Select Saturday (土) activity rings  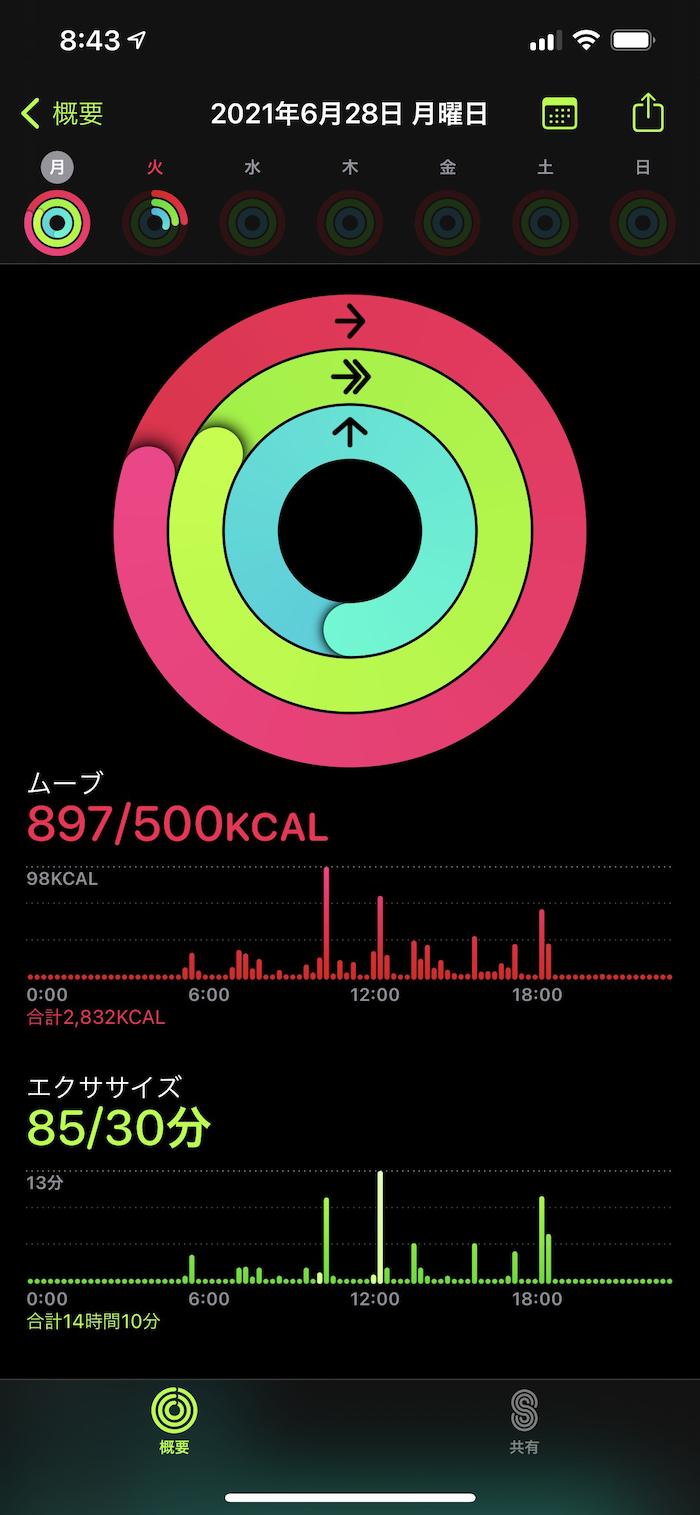point(545,222)
